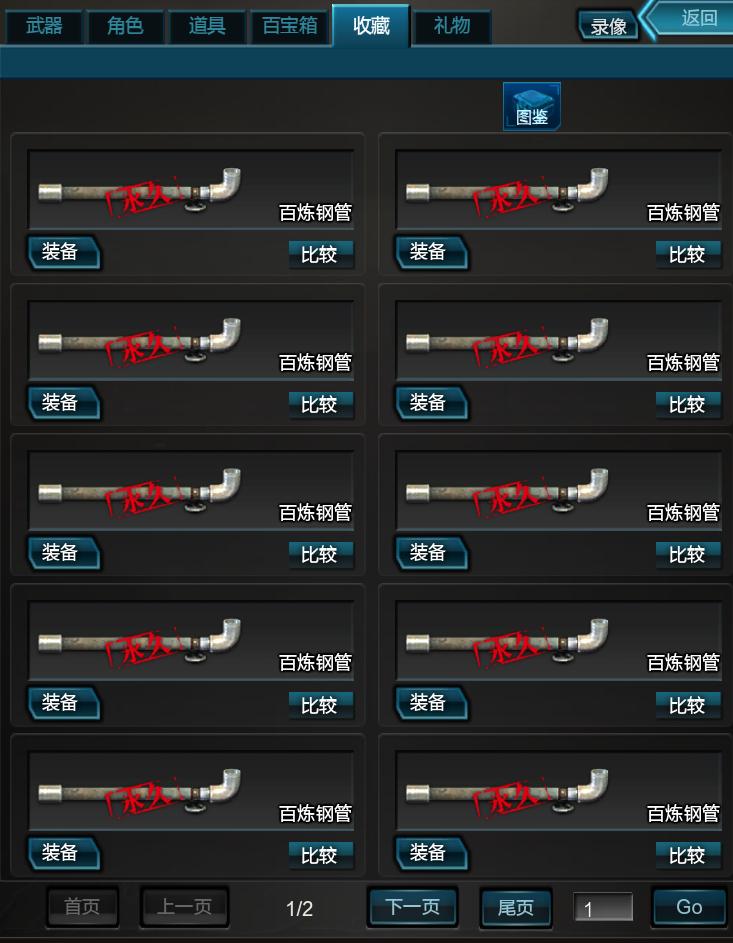Click the page number input field

(604, 907)
